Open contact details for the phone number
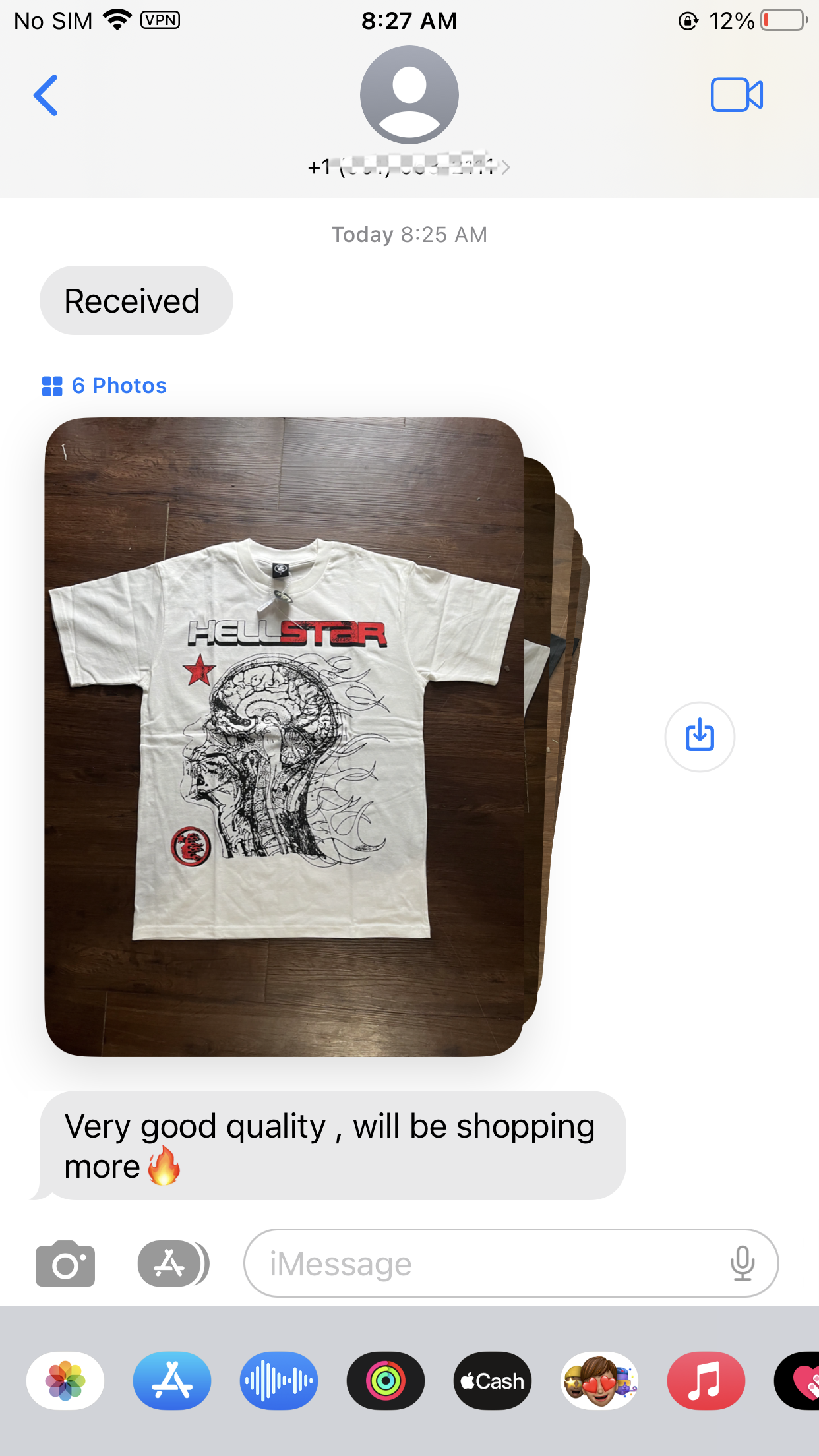The height and width of the screenshot is (1456, 819). point(409,167)
